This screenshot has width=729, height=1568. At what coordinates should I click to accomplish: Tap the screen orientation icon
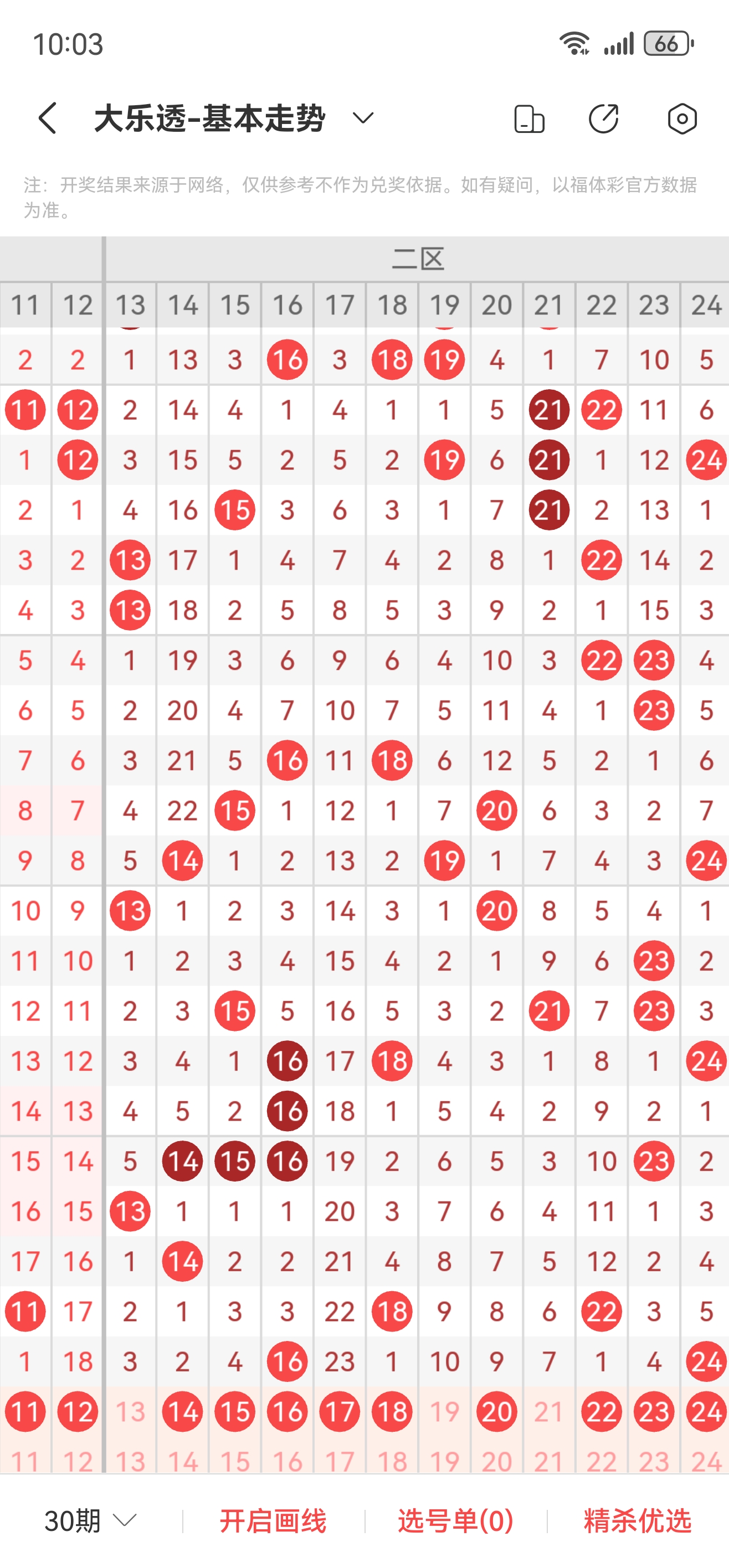pyautogui.click(x=529, y=118)
